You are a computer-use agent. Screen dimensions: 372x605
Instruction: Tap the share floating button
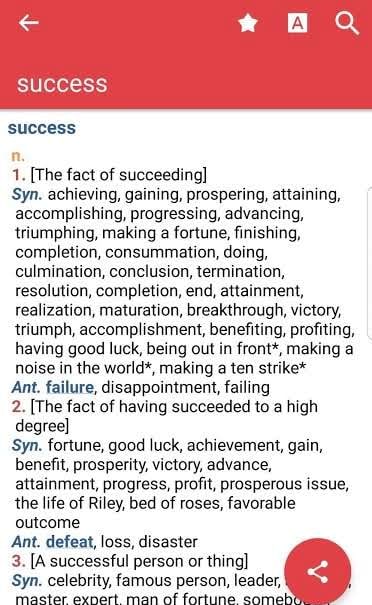(x=318, y=571)
